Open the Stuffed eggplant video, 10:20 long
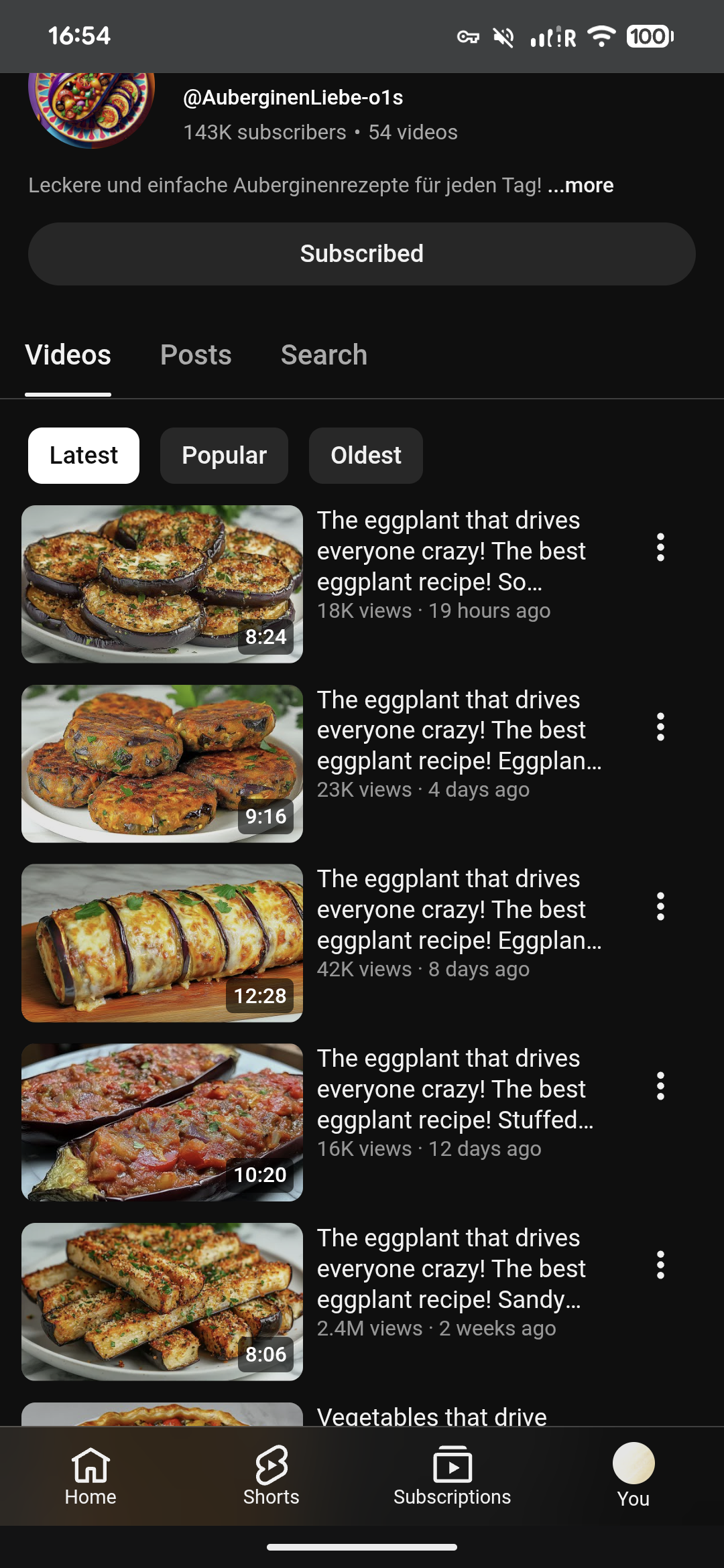This screenshot has height=1568, width=724. coord(162,1122)
